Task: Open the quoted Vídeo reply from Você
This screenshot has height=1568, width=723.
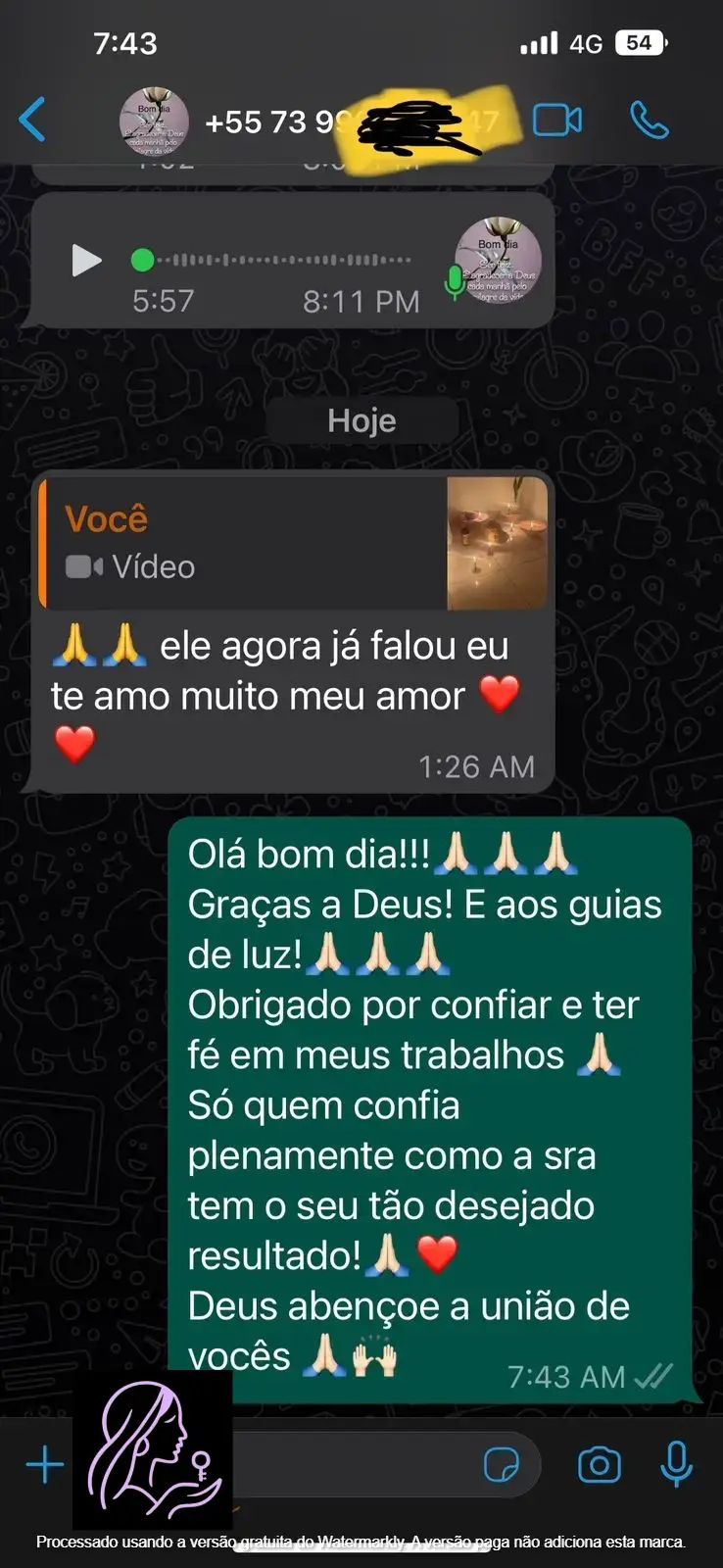Action: (x=294, y=544)
